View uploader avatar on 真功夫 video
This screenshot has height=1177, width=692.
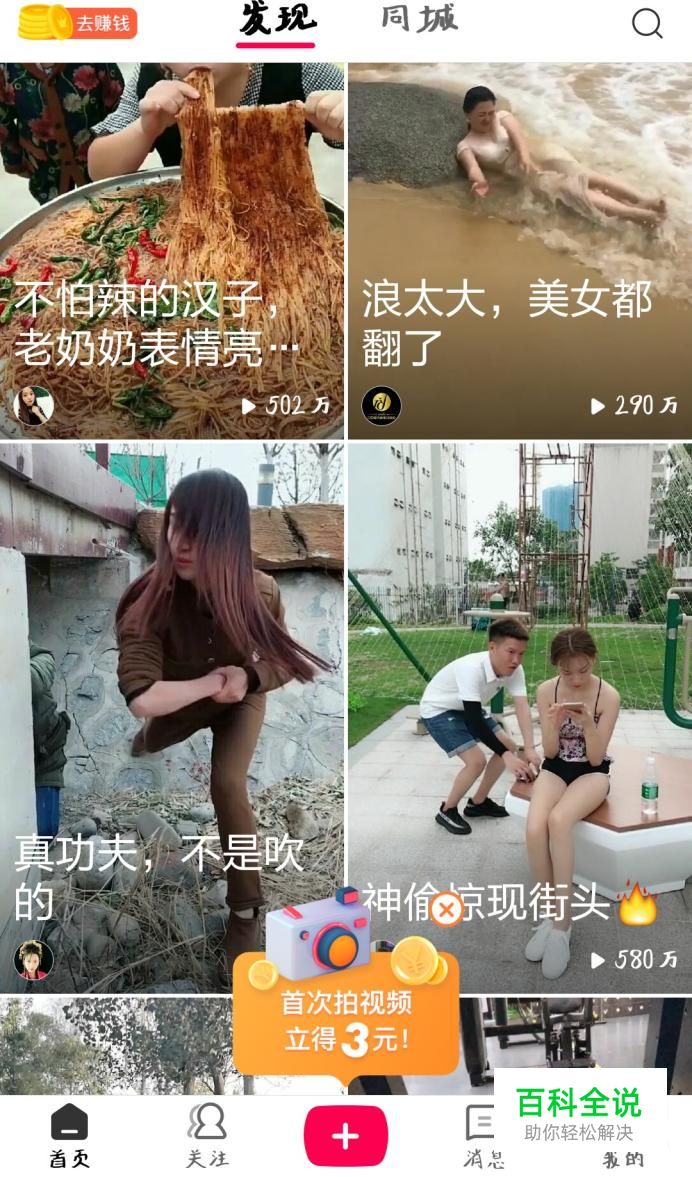point(33,959)
